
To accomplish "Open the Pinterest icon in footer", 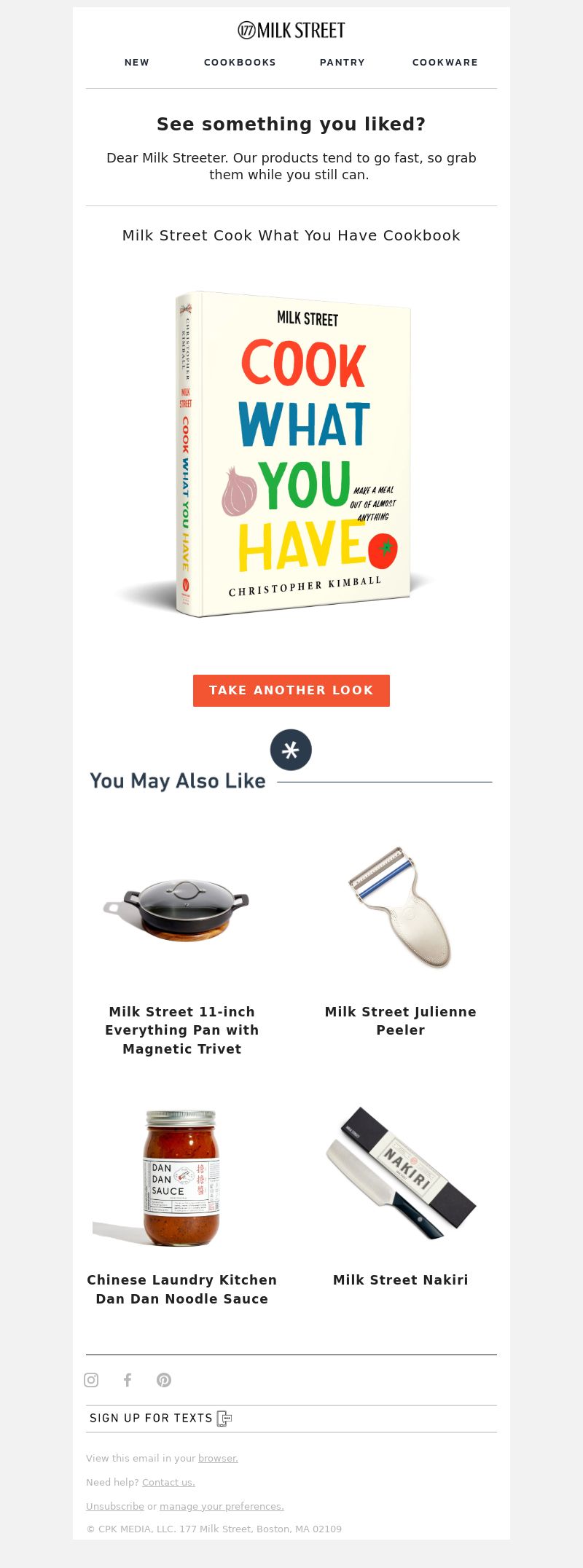I will (x=164, y=1379).
